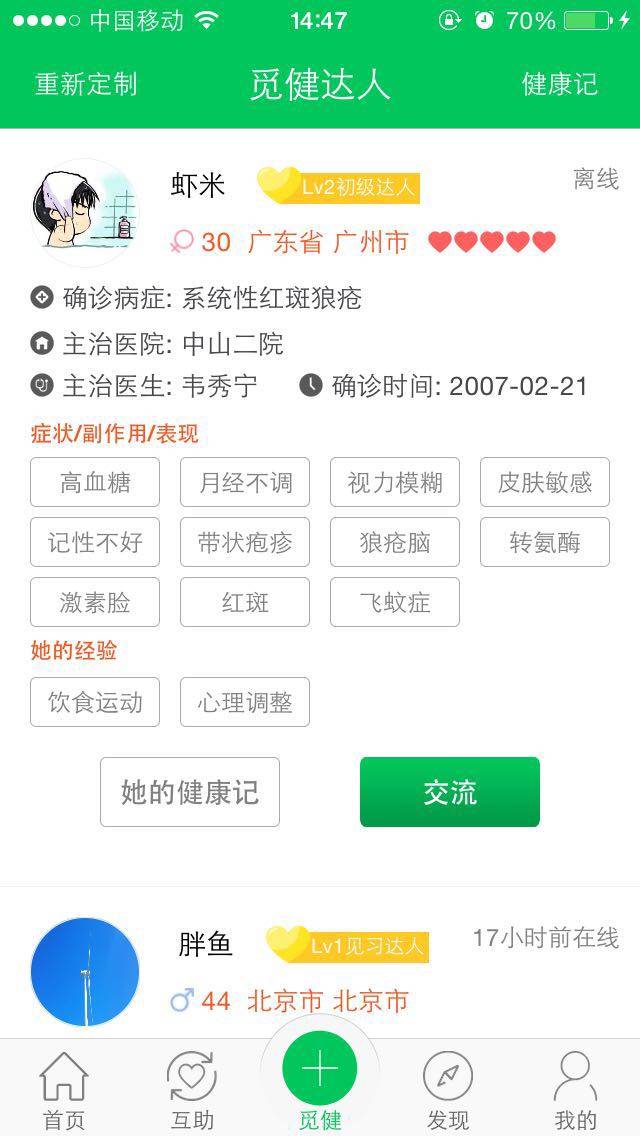Switch to the 互助 tab

pos(192,1092)
